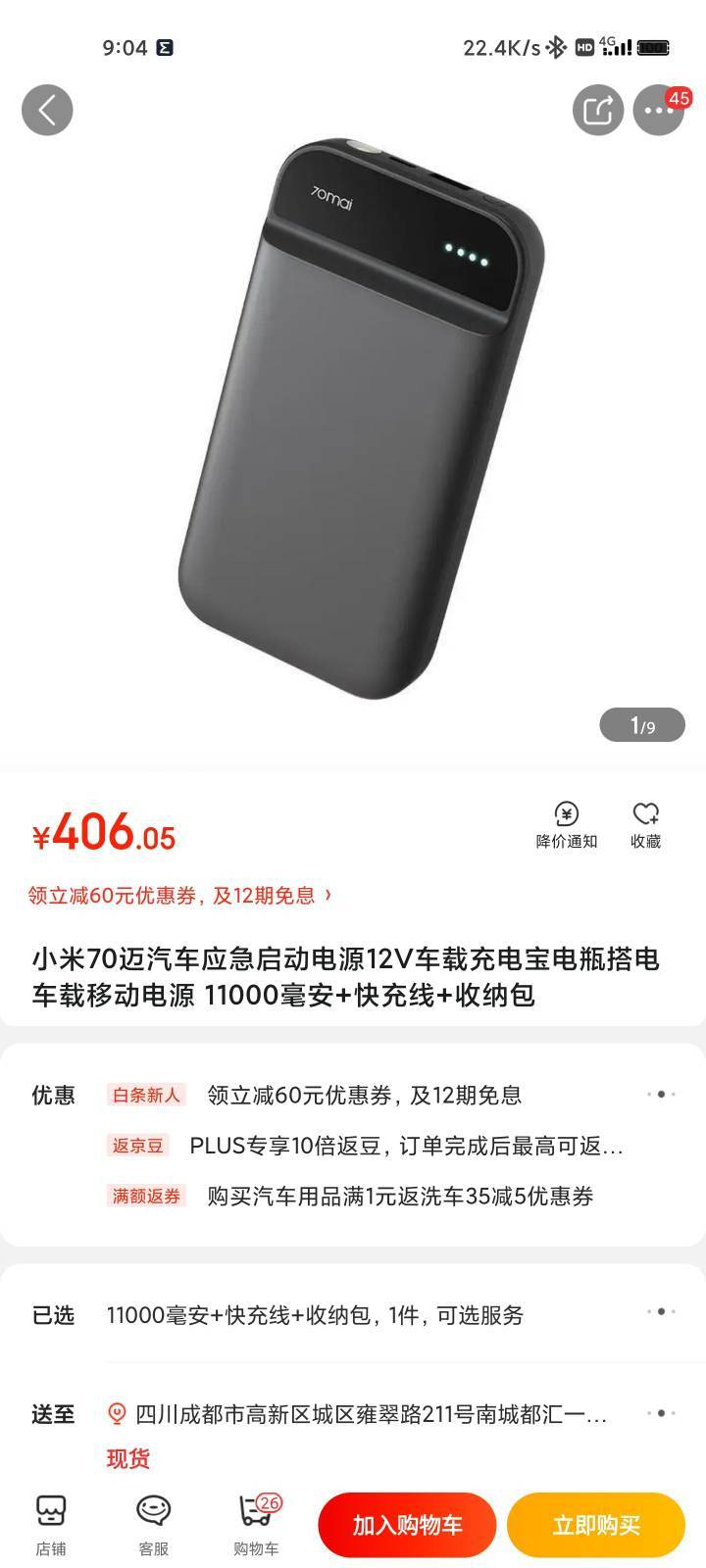Visit the 店铺 store page
The width and height of the screenshot is (706, 1568).
point(51,1526)
